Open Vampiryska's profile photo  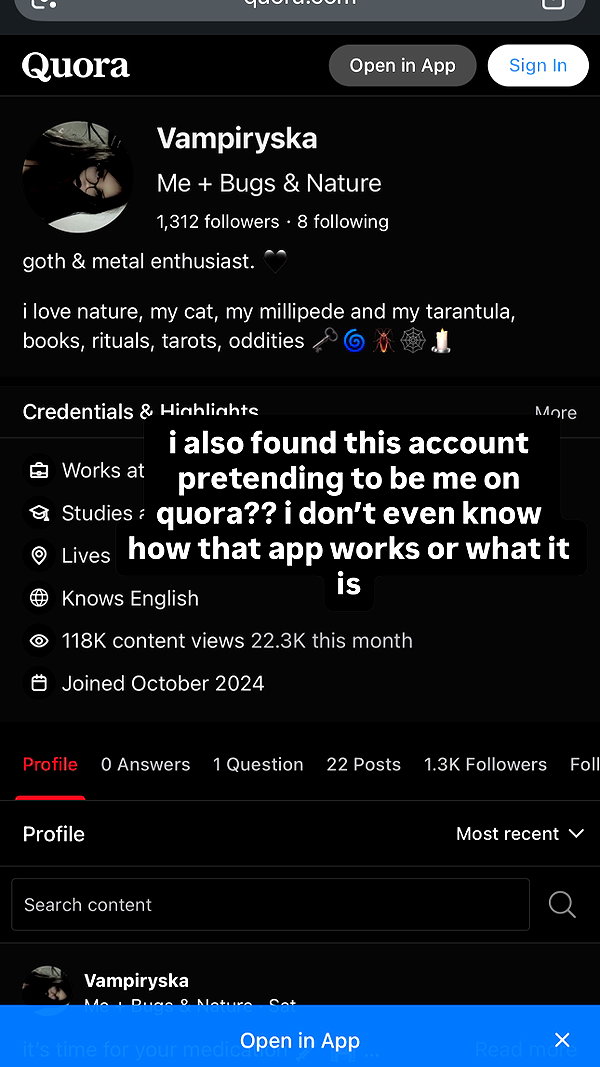(78, 177)
